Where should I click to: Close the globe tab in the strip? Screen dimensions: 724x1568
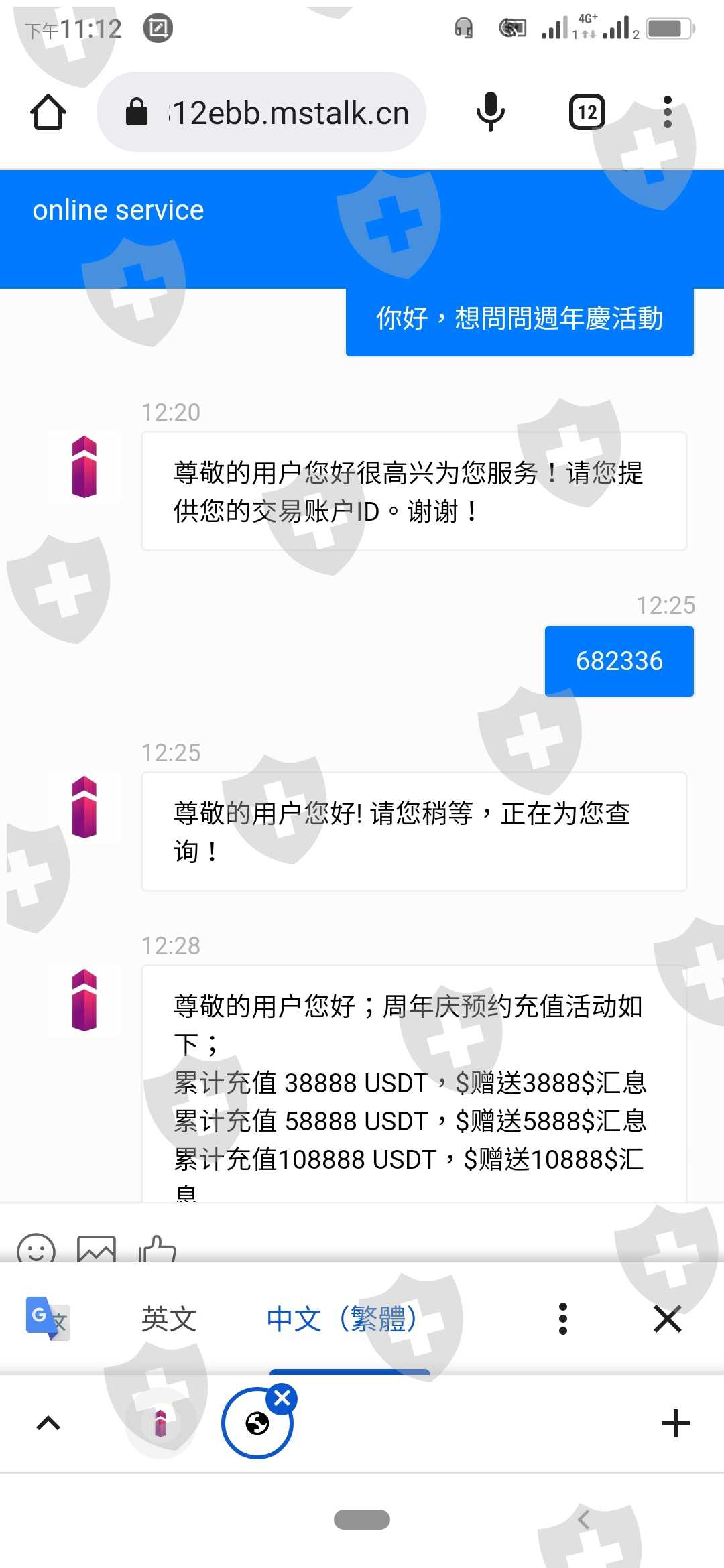click(x=282, y=1398)
